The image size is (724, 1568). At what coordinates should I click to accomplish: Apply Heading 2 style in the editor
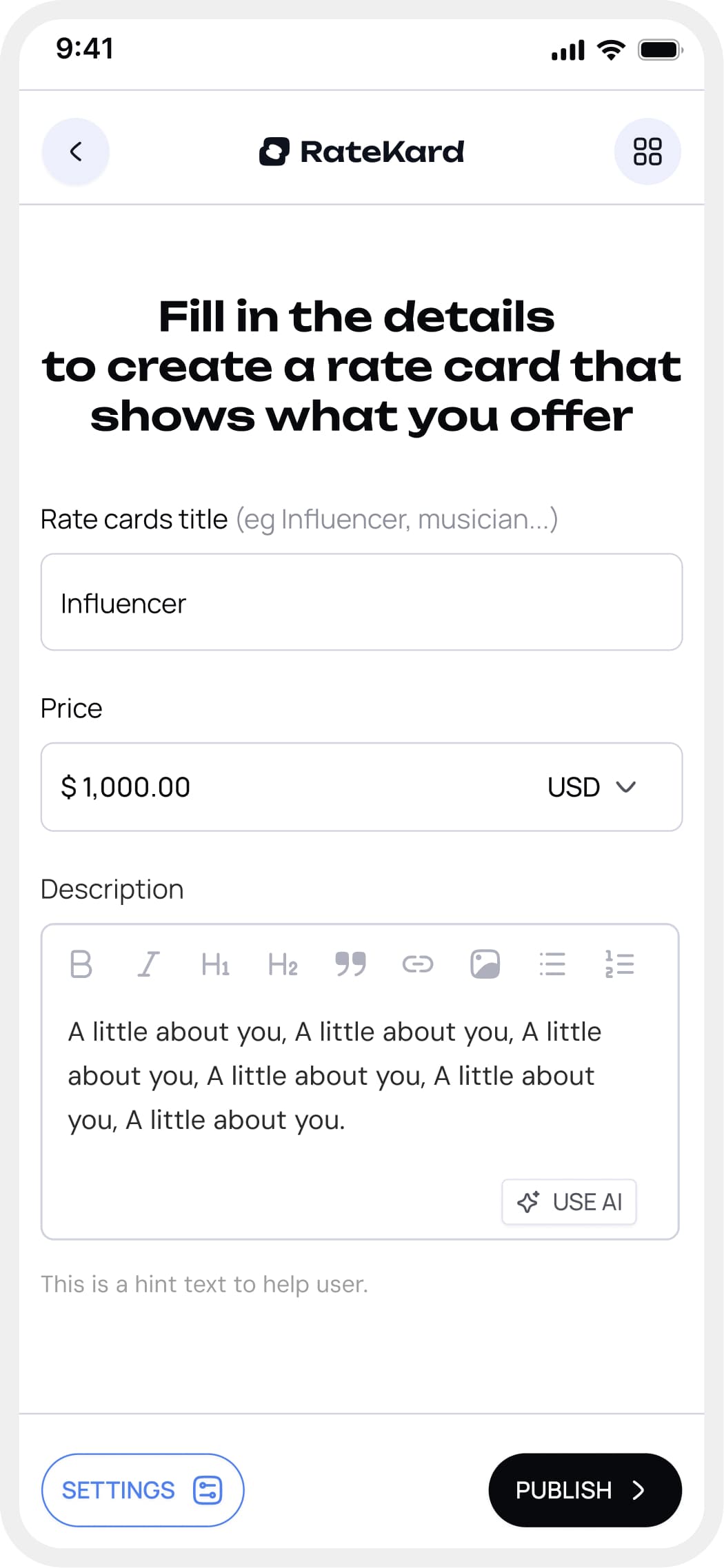(x=281, y=964)
